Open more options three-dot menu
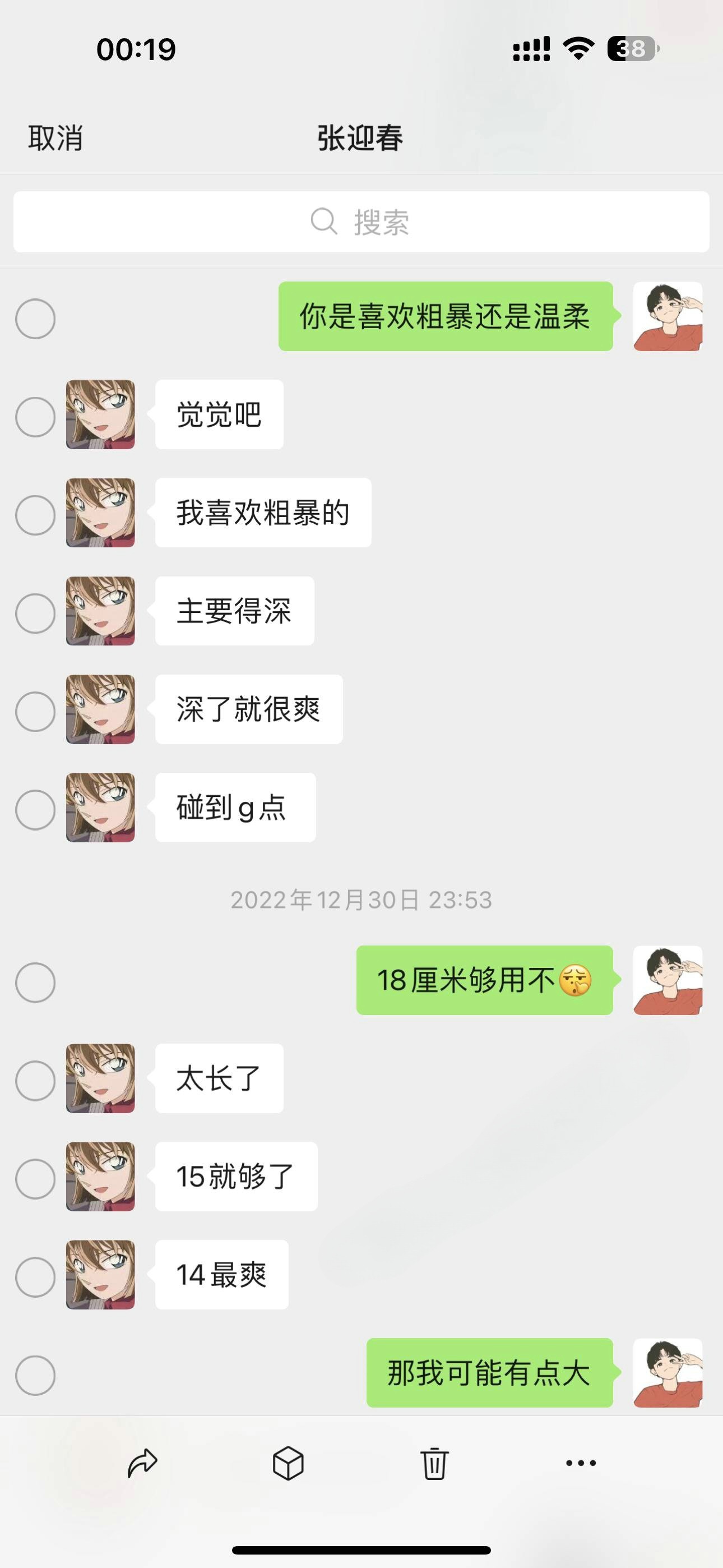723x1568 pixels. point(581,1463)
